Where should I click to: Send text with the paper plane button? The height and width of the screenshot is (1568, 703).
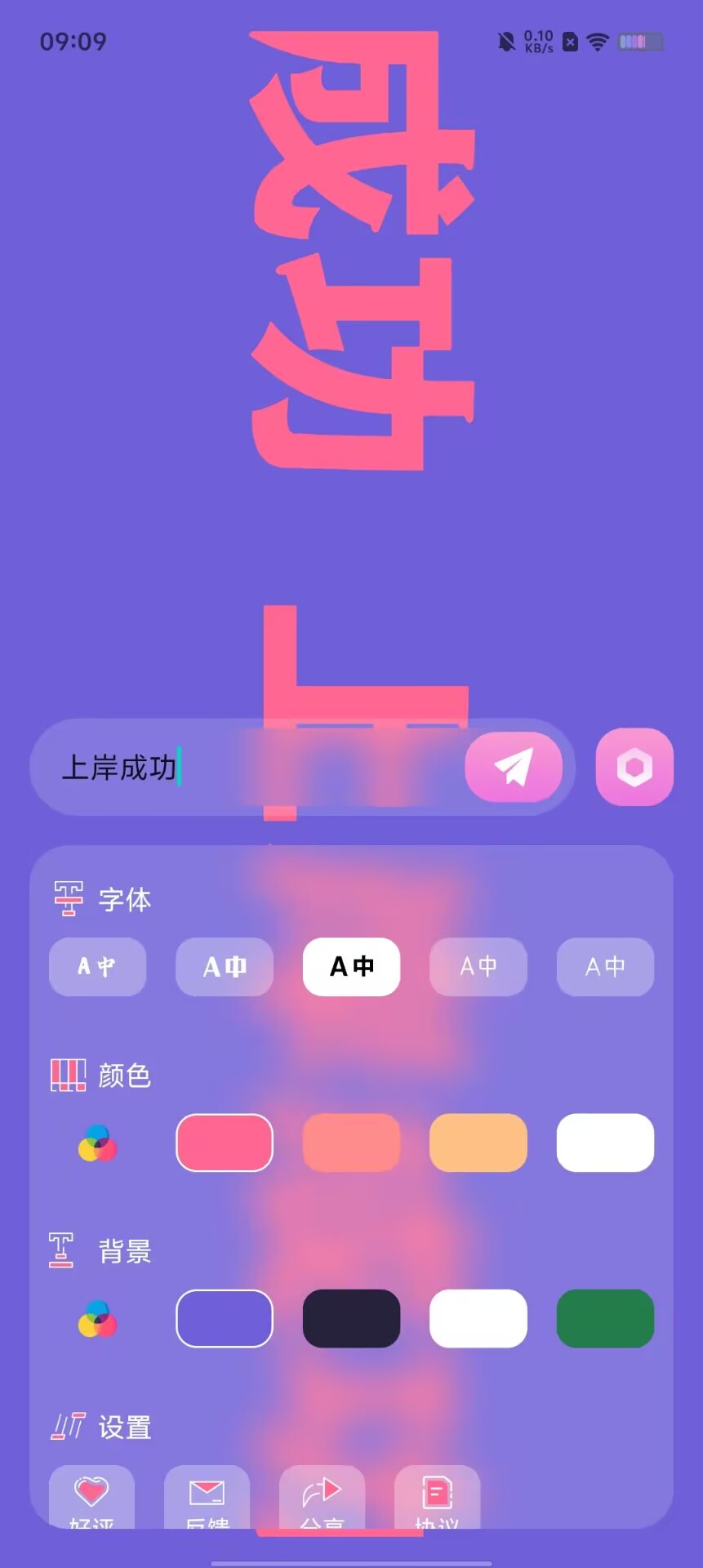click(514, 768)
